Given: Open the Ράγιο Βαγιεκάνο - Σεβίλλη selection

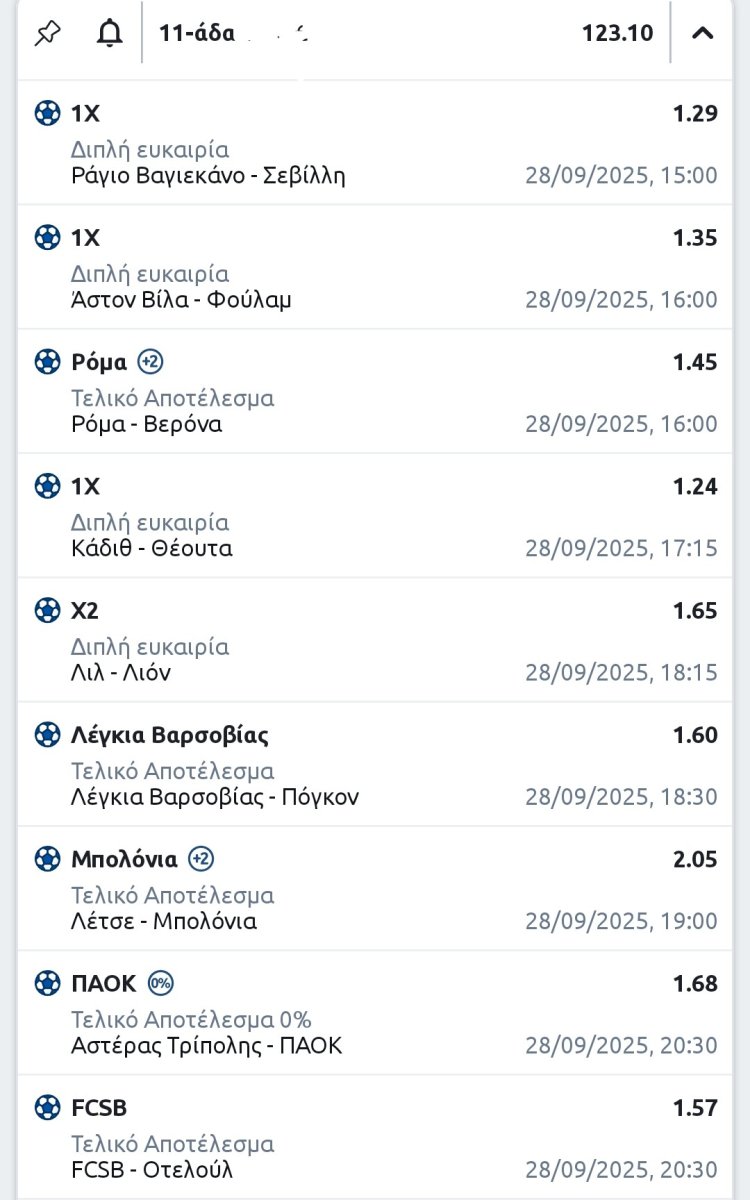Looking at the screenshot, I should click(x=208, y=176).
